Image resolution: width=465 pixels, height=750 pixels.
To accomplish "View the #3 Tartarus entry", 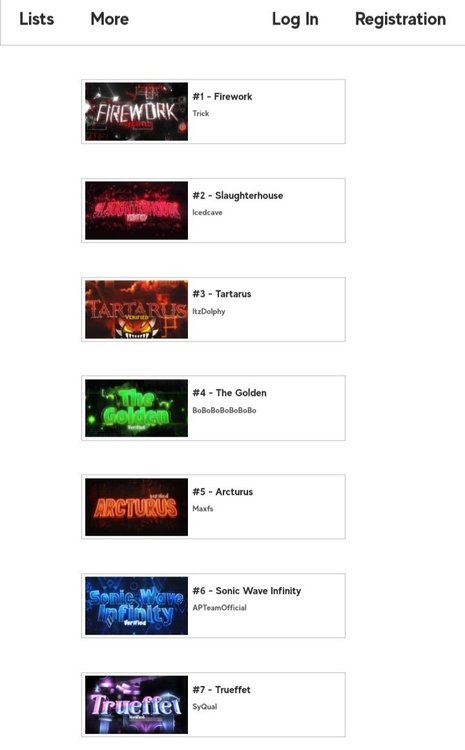I will point(213,309).
